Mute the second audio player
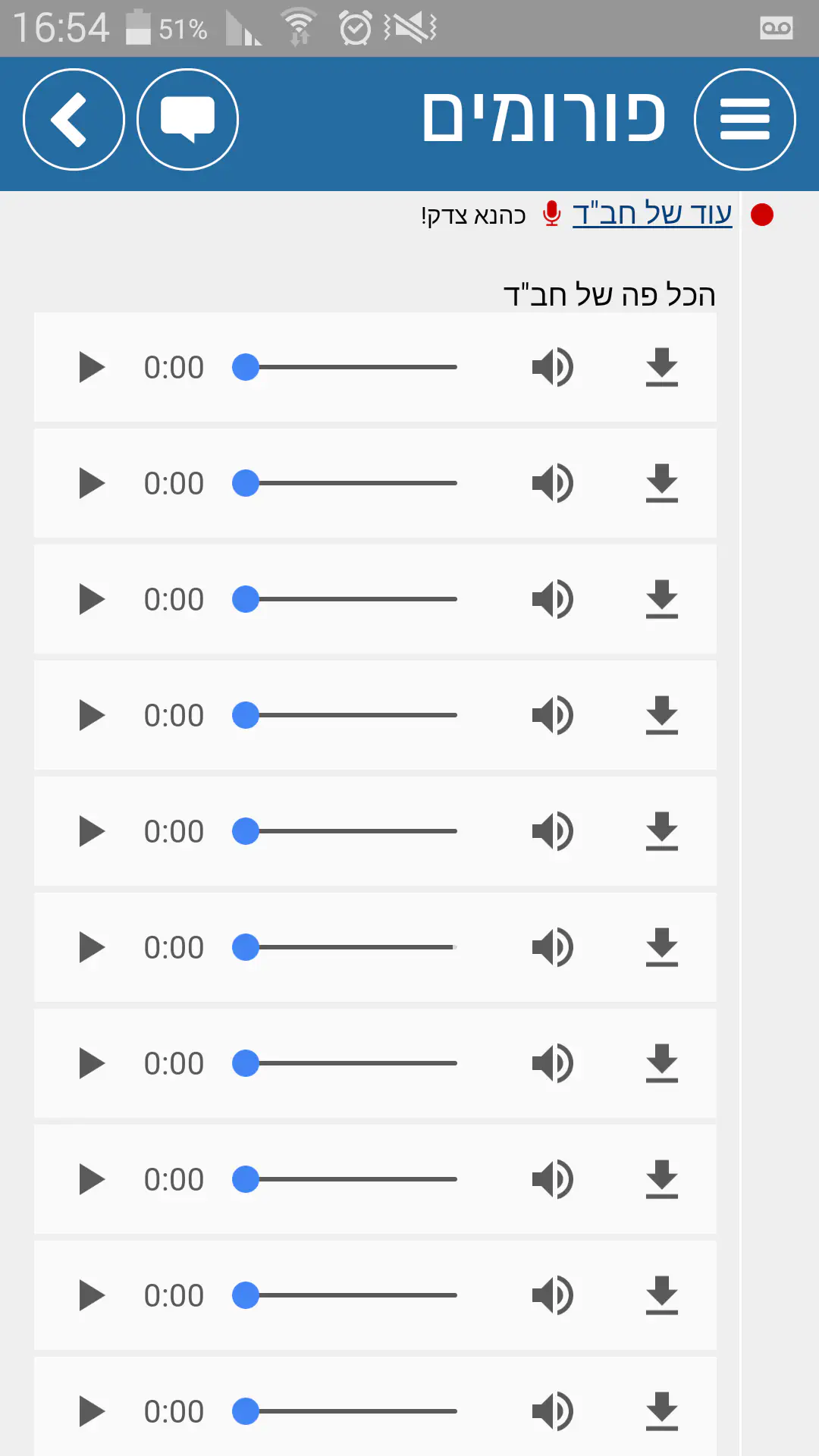 pyautogui.click(x=552, y=483)
